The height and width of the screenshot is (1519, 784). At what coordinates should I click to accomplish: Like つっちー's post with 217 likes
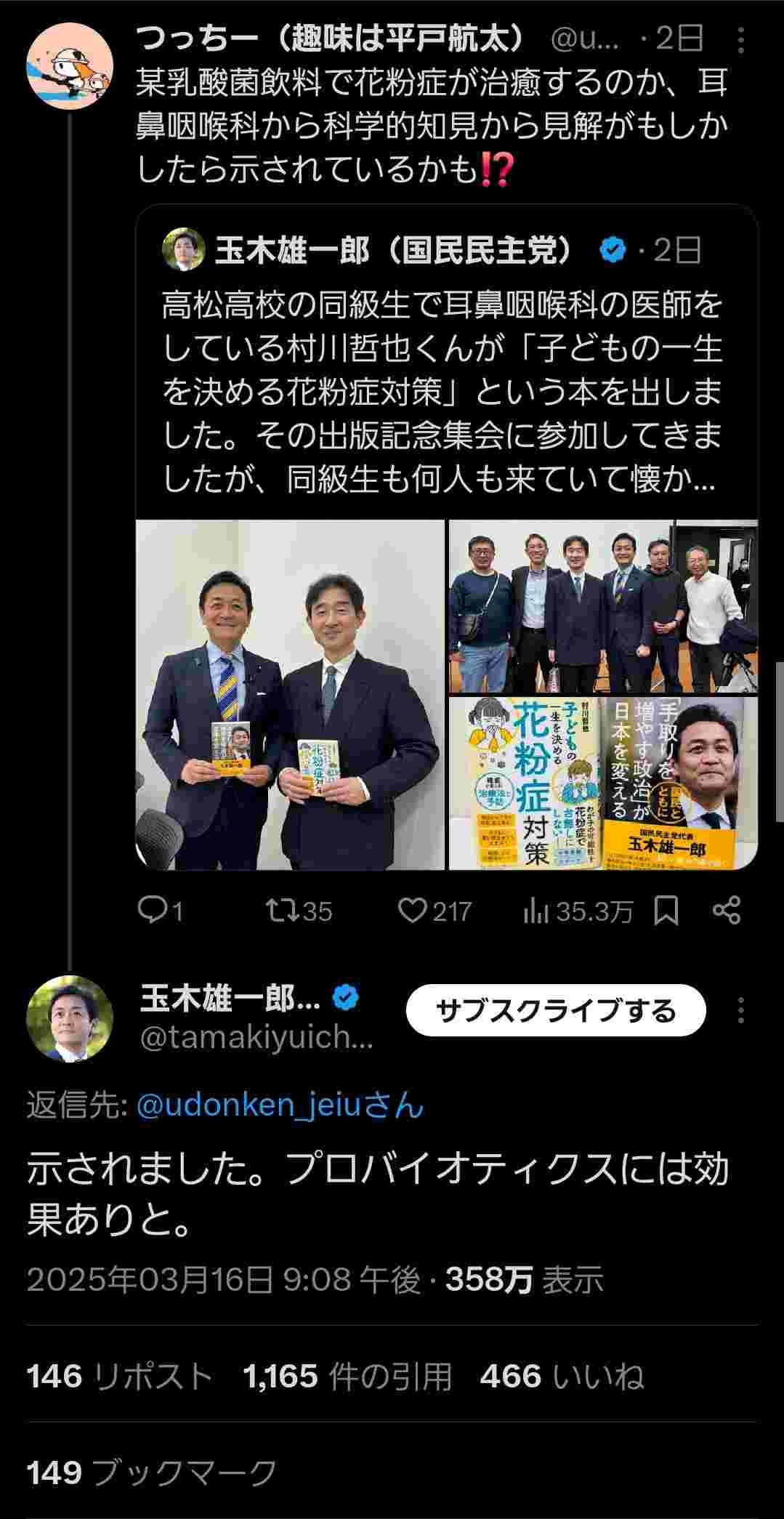point(435,911)
